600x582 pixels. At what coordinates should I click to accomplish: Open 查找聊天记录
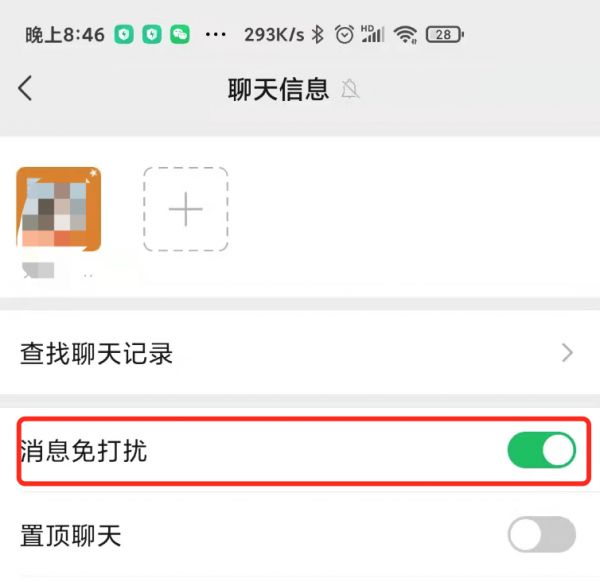click(x=298, y=353)
